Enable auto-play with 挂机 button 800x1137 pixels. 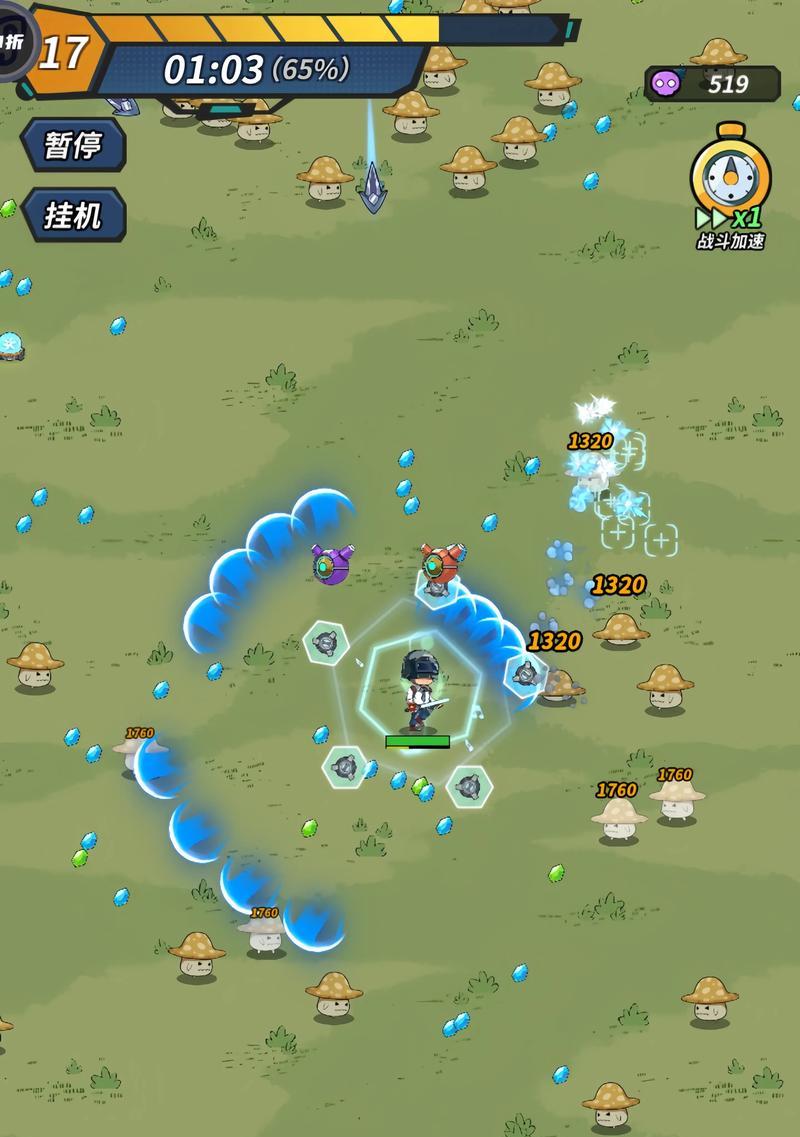click(x=73, y=215)
